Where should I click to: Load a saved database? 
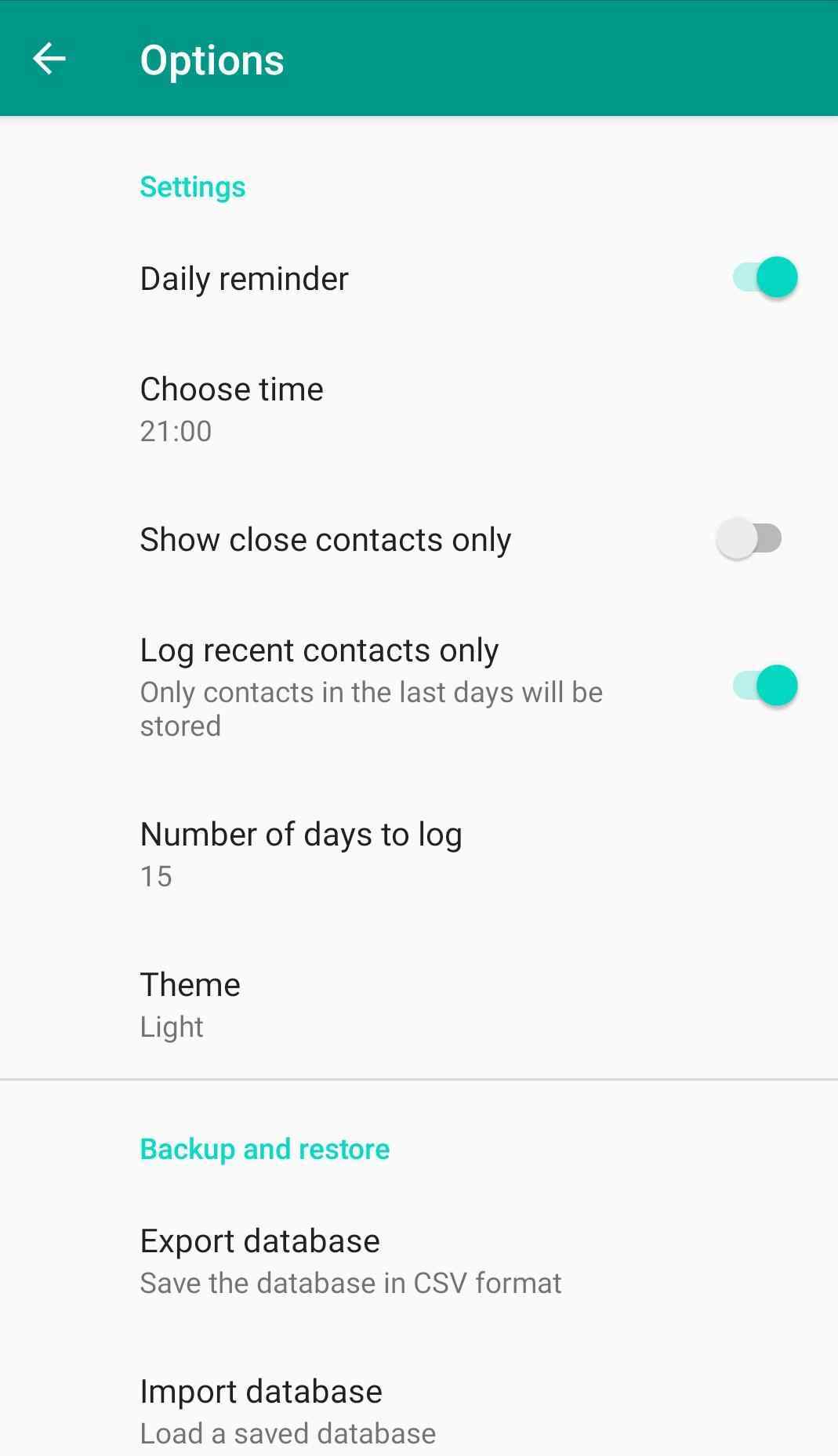287,1433
